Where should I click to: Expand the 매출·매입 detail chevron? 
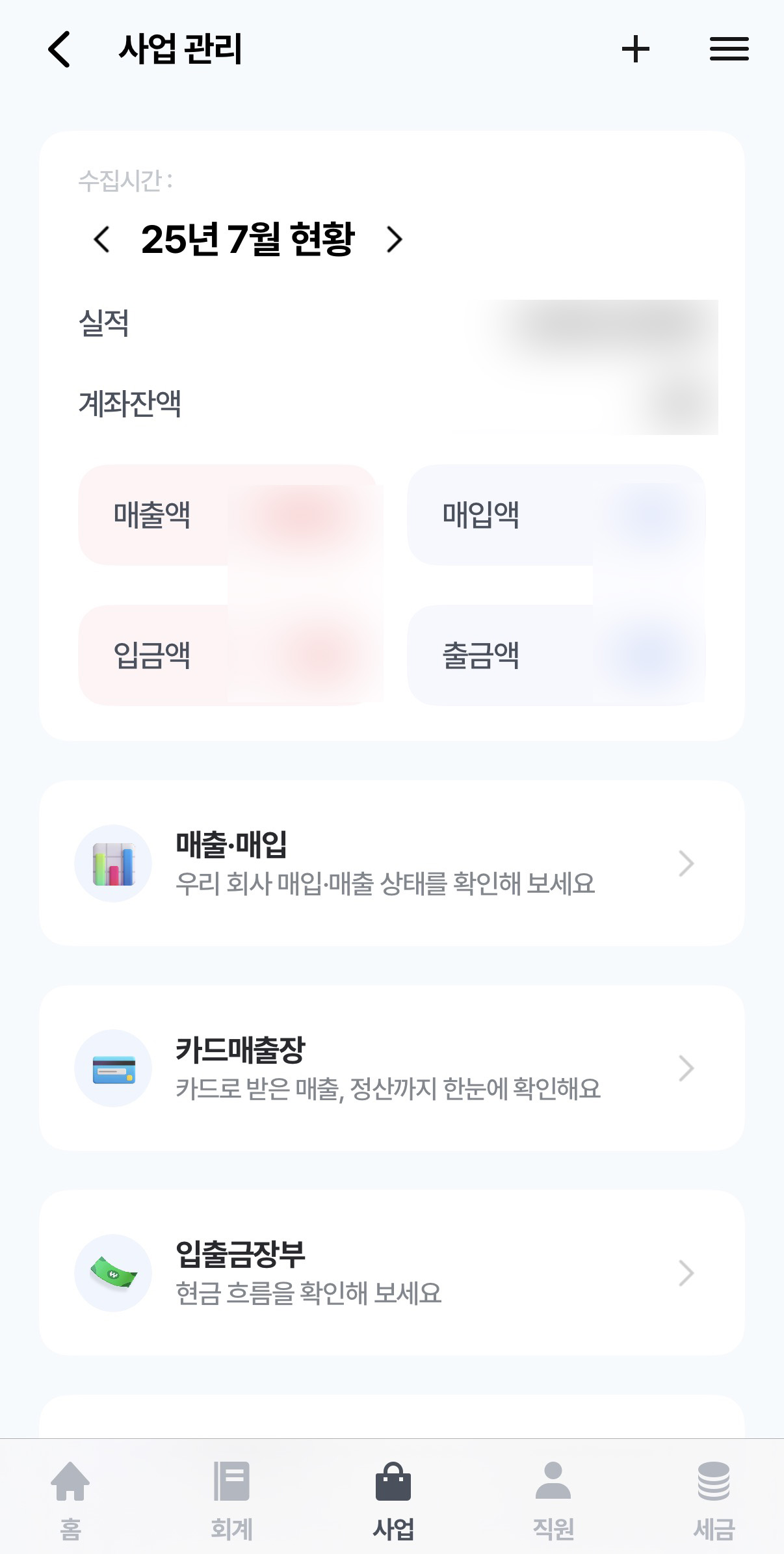(x=685, y=863)
